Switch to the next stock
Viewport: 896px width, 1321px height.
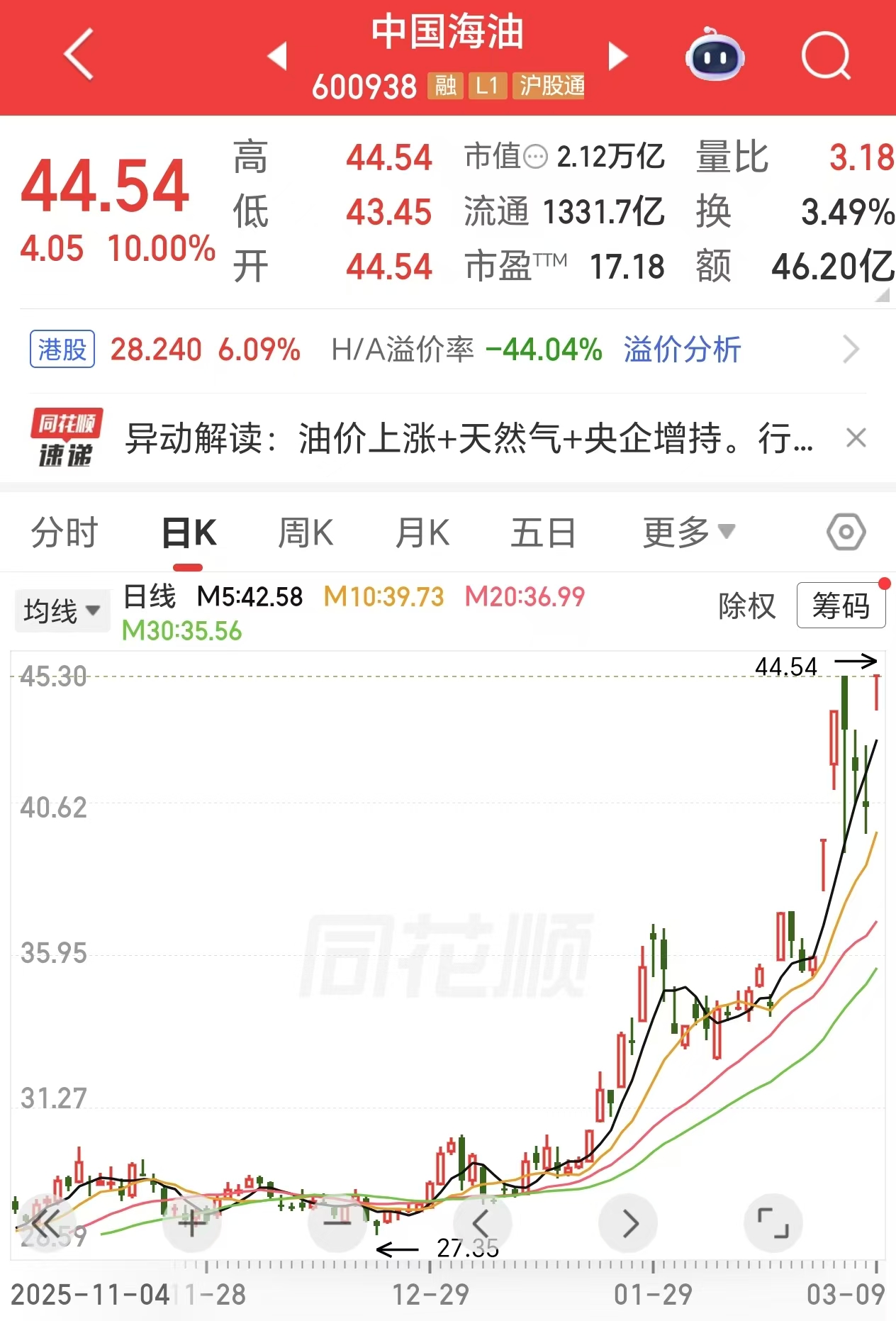pyautogui.click(x=618, y=56)
